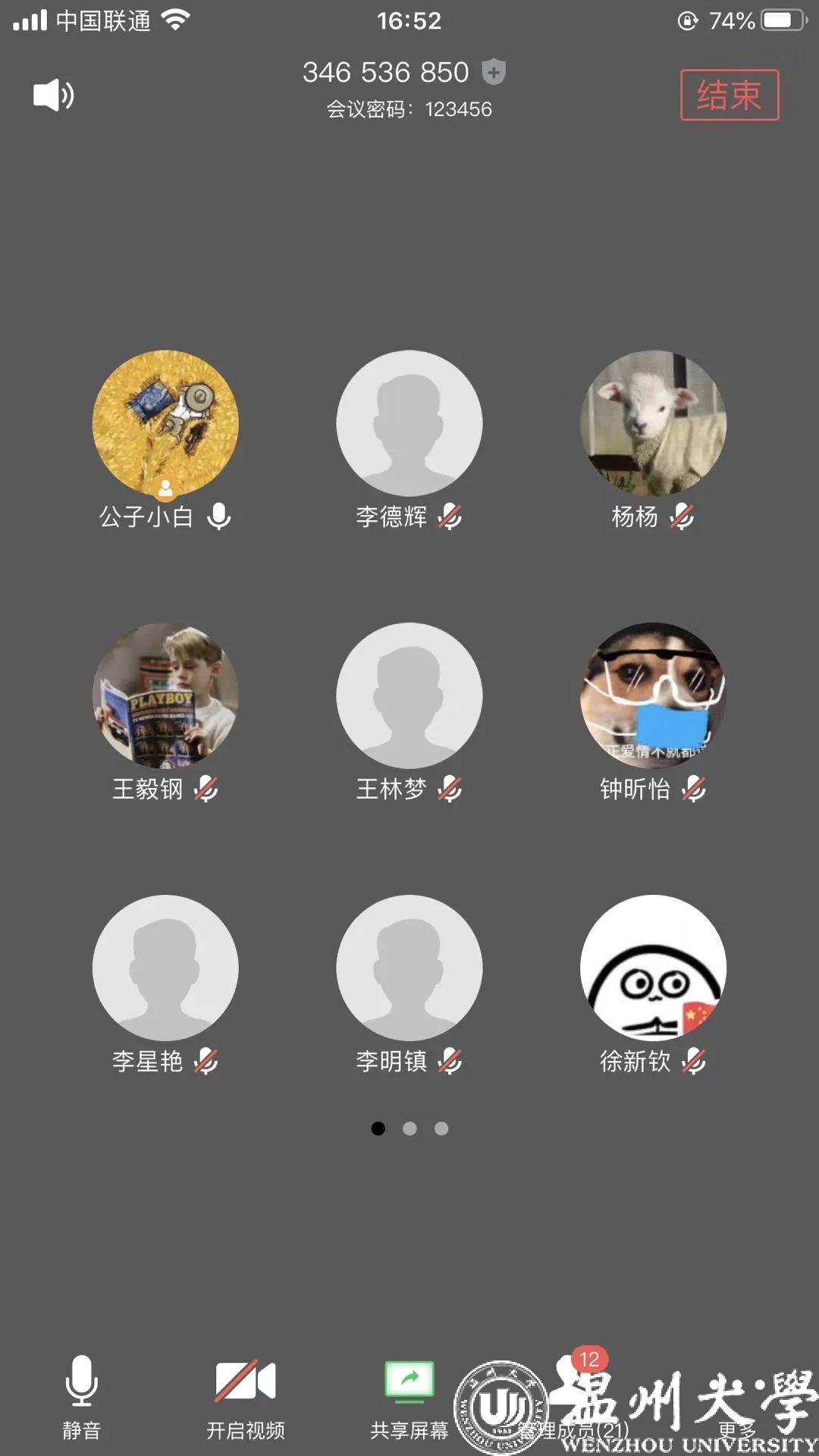Toggle the speaker audio output icon
The image size is (819, 1456).
click(x=53, y=96)
